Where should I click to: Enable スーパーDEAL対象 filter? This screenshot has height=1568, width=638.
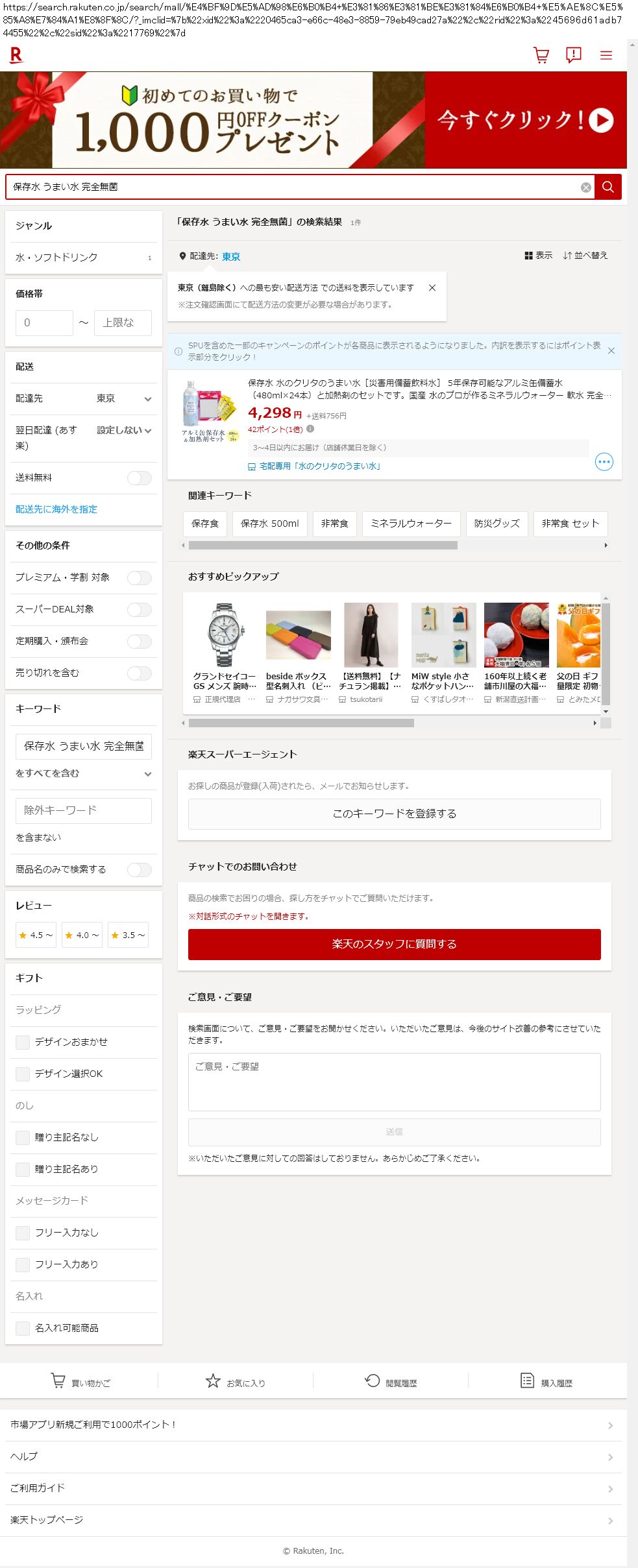pos(140,610)
